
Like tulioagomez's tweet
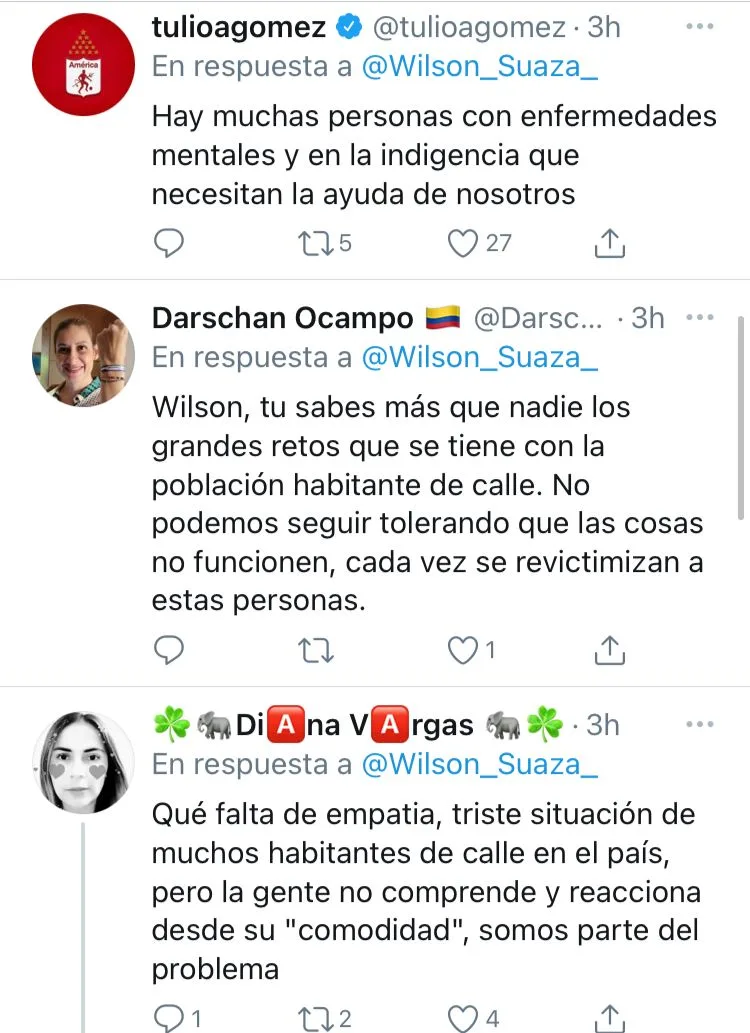click(462, 243)
